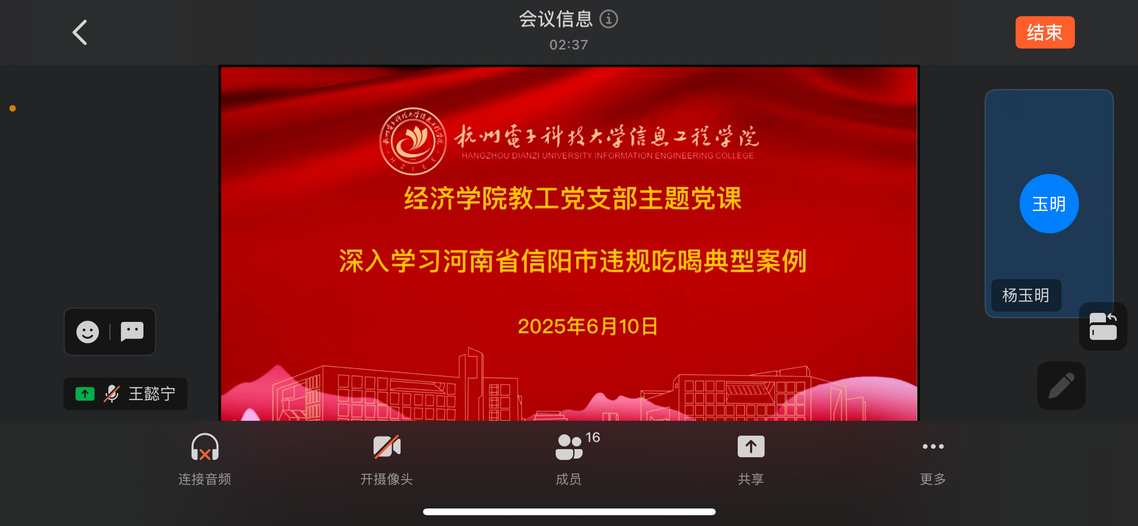Select 杨玉明's participant tile
This screenshot has height=526, width=1138.
pyautogui.click(x=1049, y=204)
